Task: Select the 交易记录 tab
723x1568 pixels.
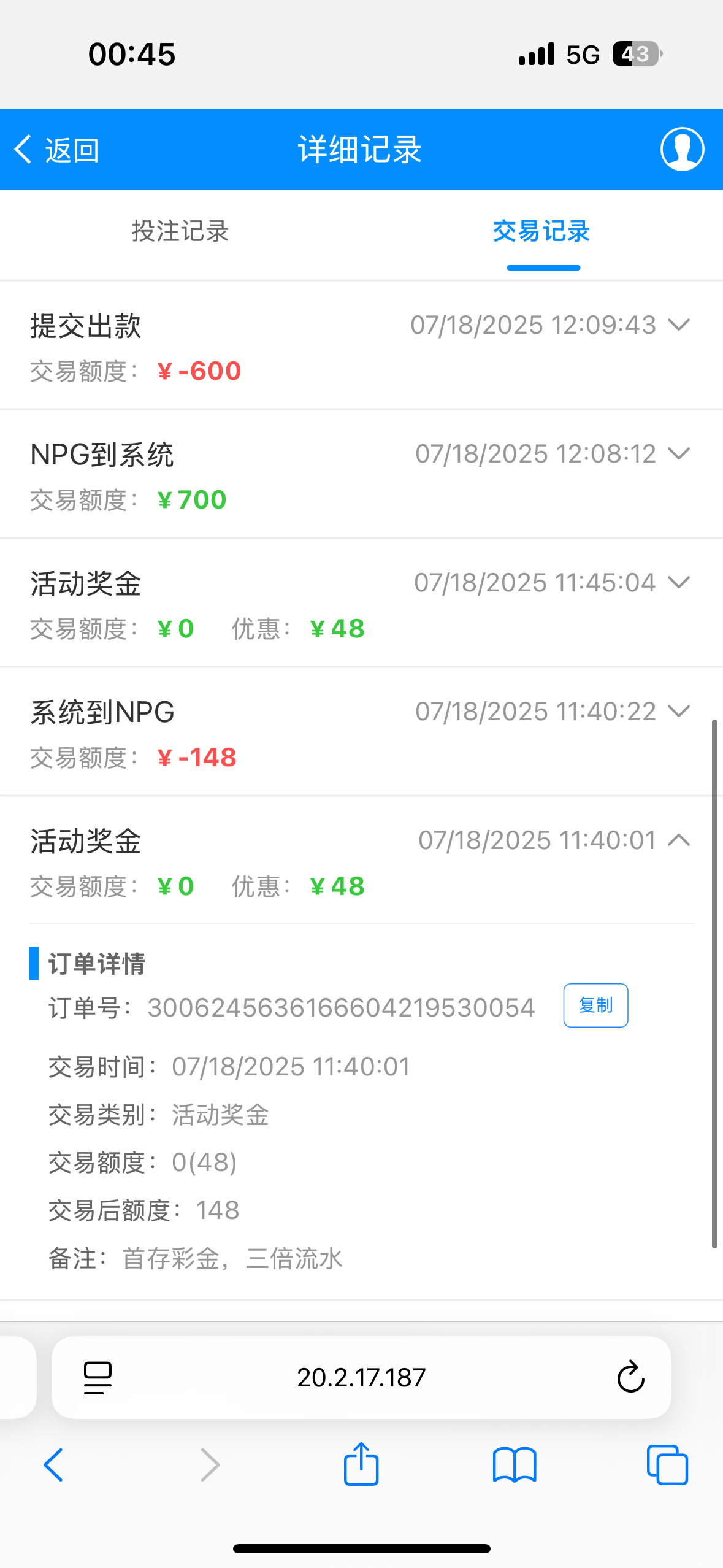Action: click(x=541, y=232)
